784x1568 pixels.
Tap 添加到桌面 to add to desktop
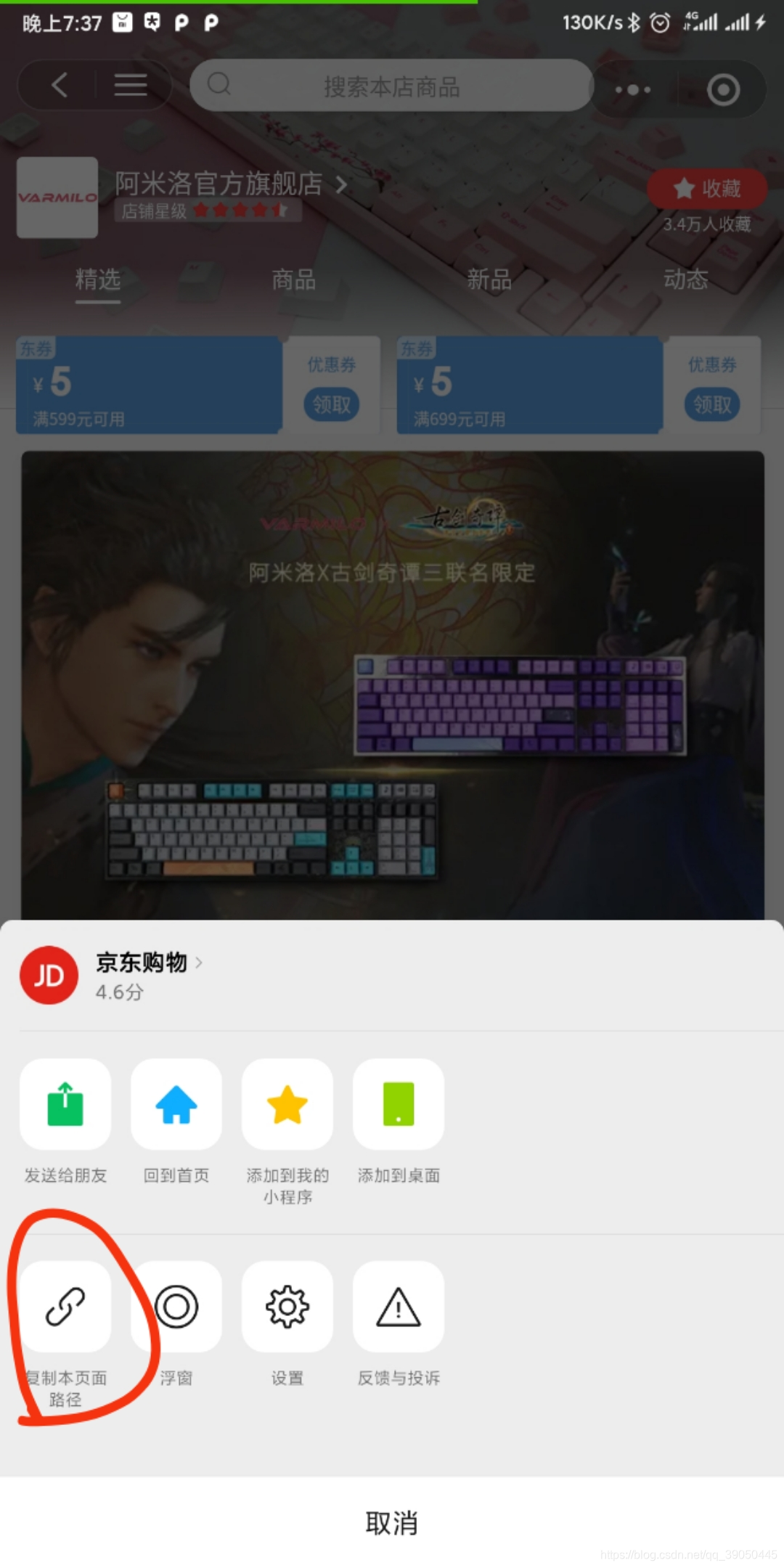coord(399,1104)
